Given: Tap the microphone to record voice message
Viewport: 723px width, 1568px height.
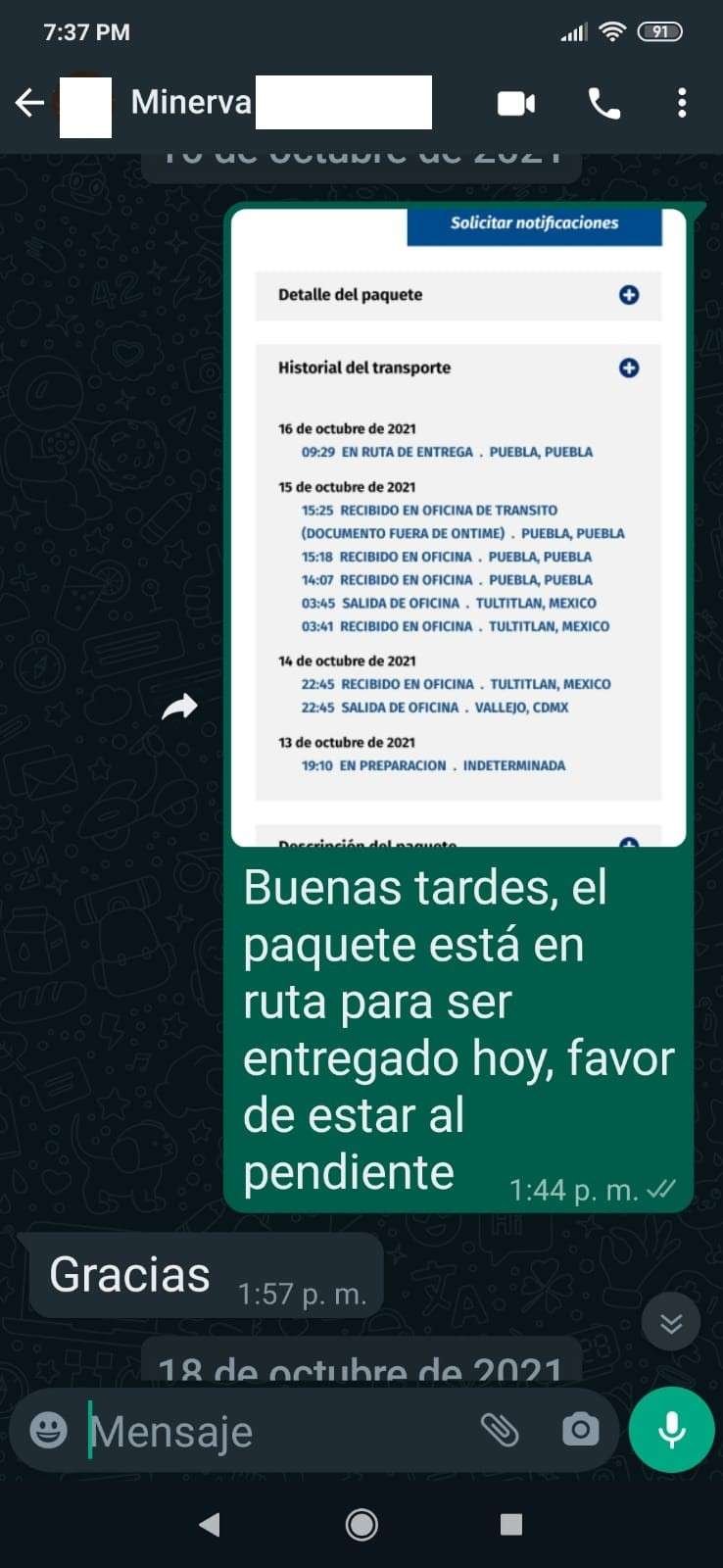Looking at the screenshot, I should tap(671, 1430).
